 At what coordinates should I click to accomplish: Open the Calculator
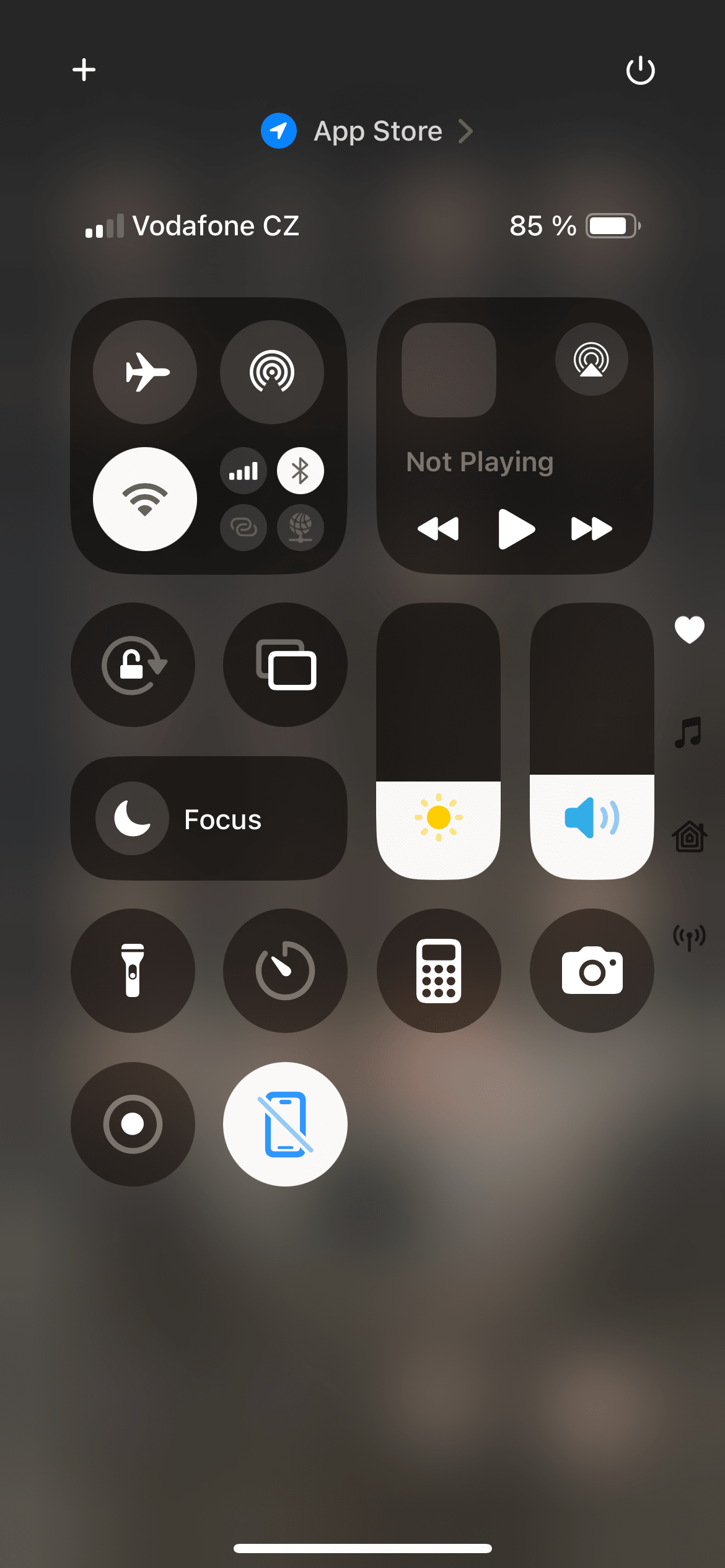(x=439, y=970)
